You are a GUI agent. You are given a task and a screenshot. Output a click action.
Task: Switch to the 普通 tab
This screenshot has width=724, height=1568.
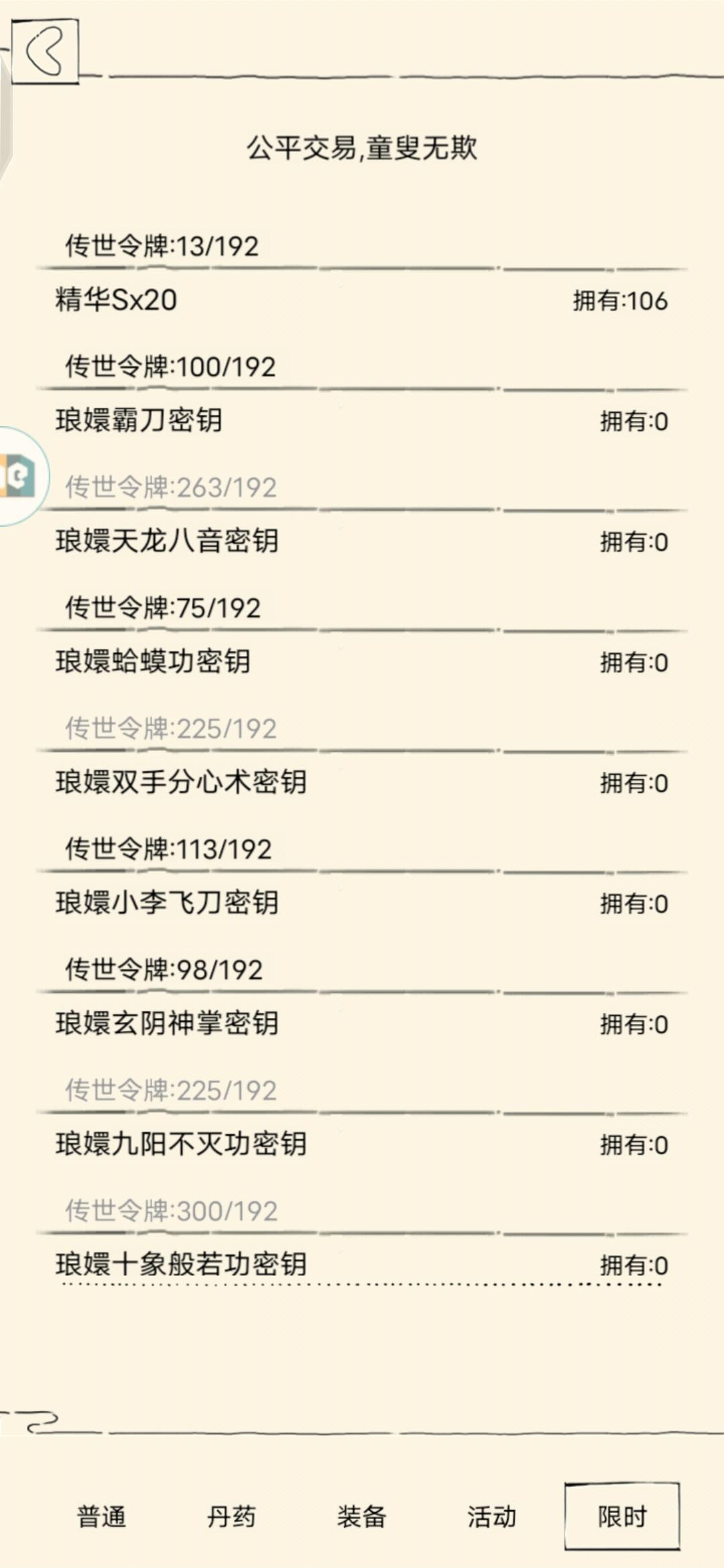pos(101,1516)
